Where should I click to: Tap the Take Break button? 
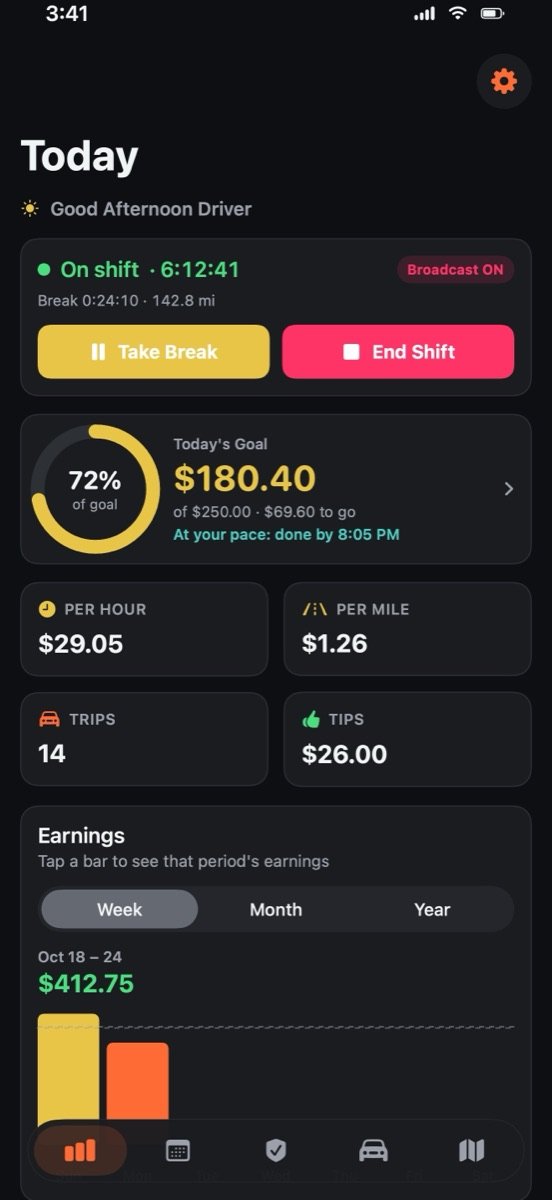click(154, 352)
